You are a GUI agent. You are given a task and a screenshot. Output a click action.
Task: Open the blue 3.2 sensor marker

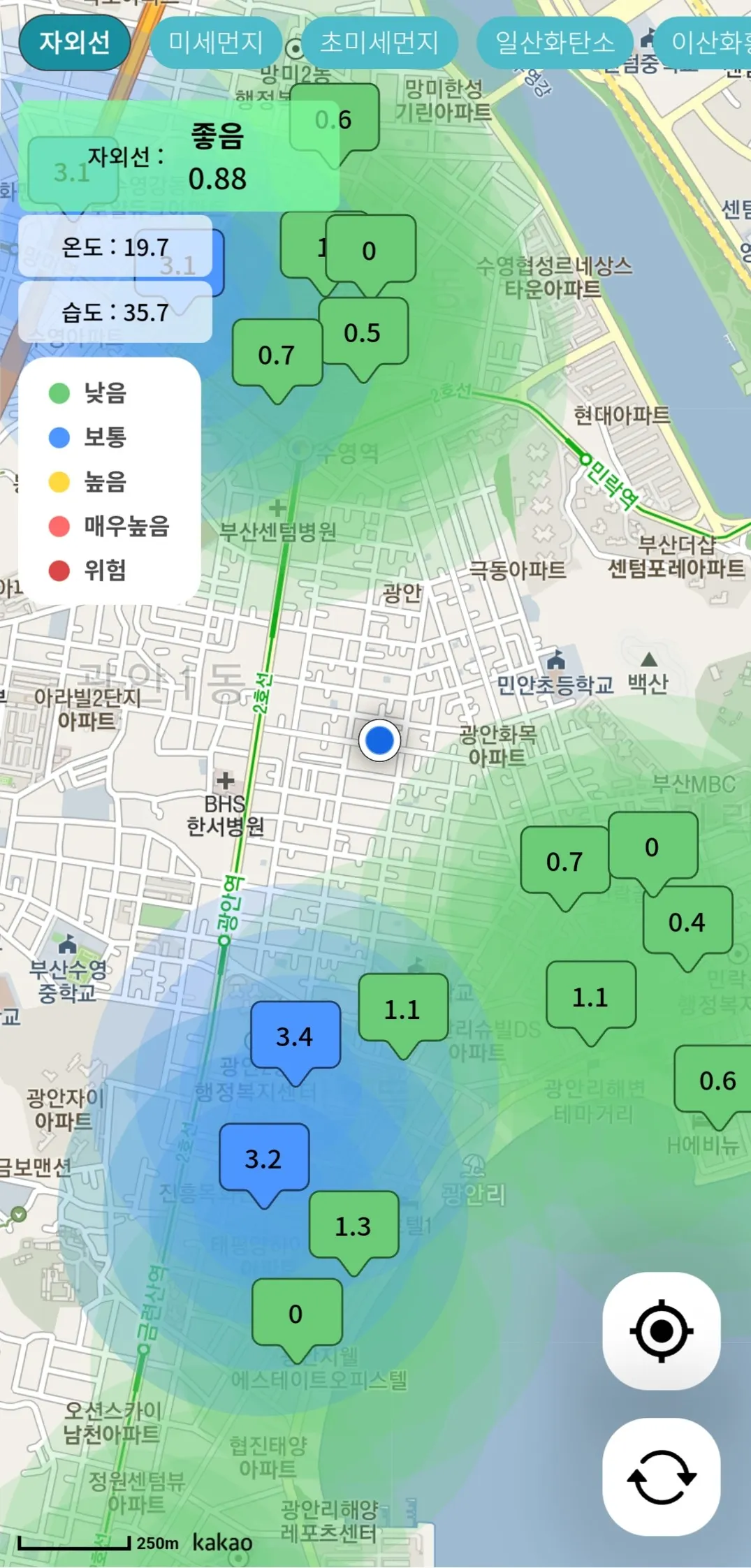(263, 1159)
